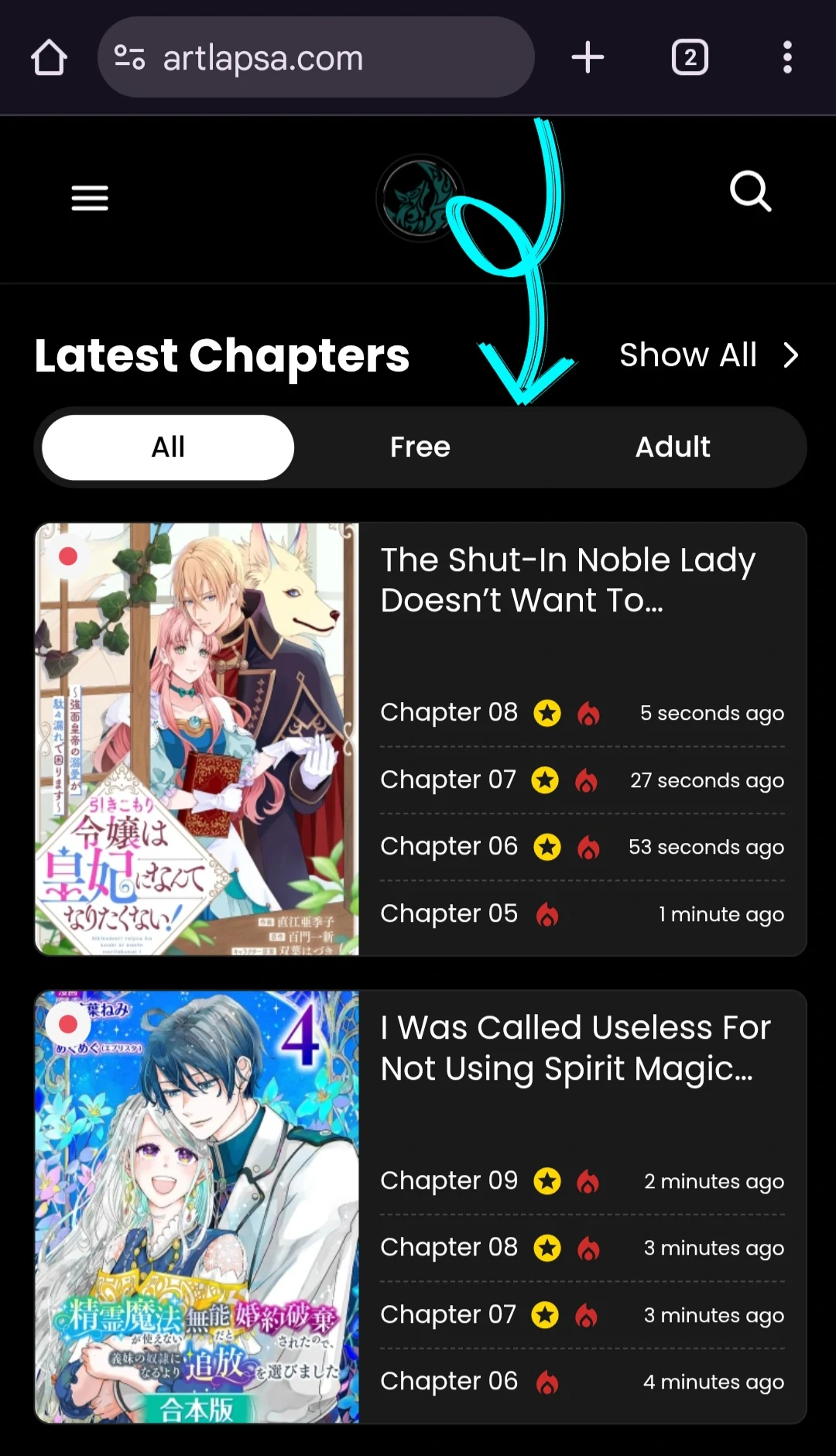Open the tab switcher showing 2 tabs

pyautogui.click(x=689, y=58)
